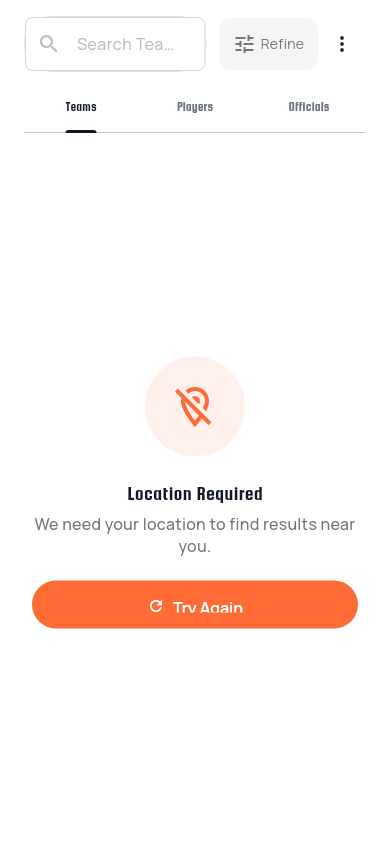Switch to the Players tab
Image resolution: width=390 pixels, height=844 pixels.
pyautogui.click(x=195, y=107)
